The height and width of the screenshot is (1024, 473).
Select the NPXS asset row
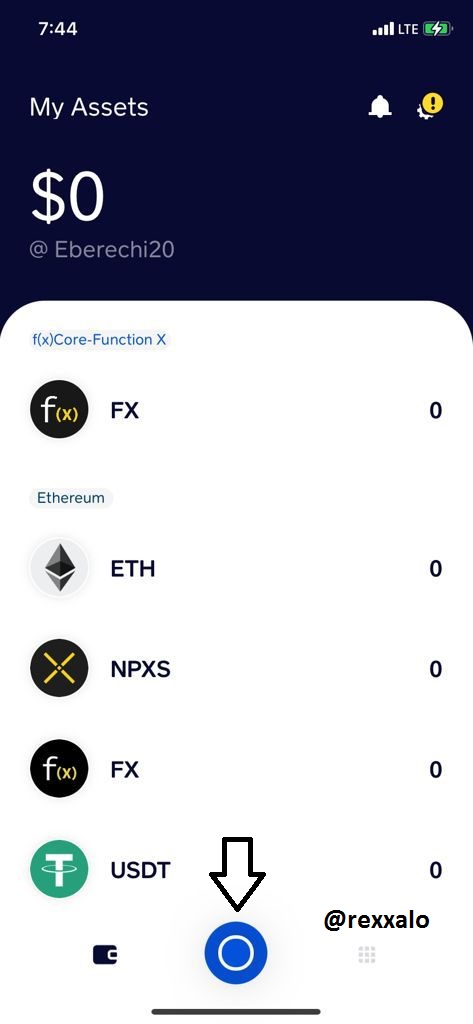(236, 669)
